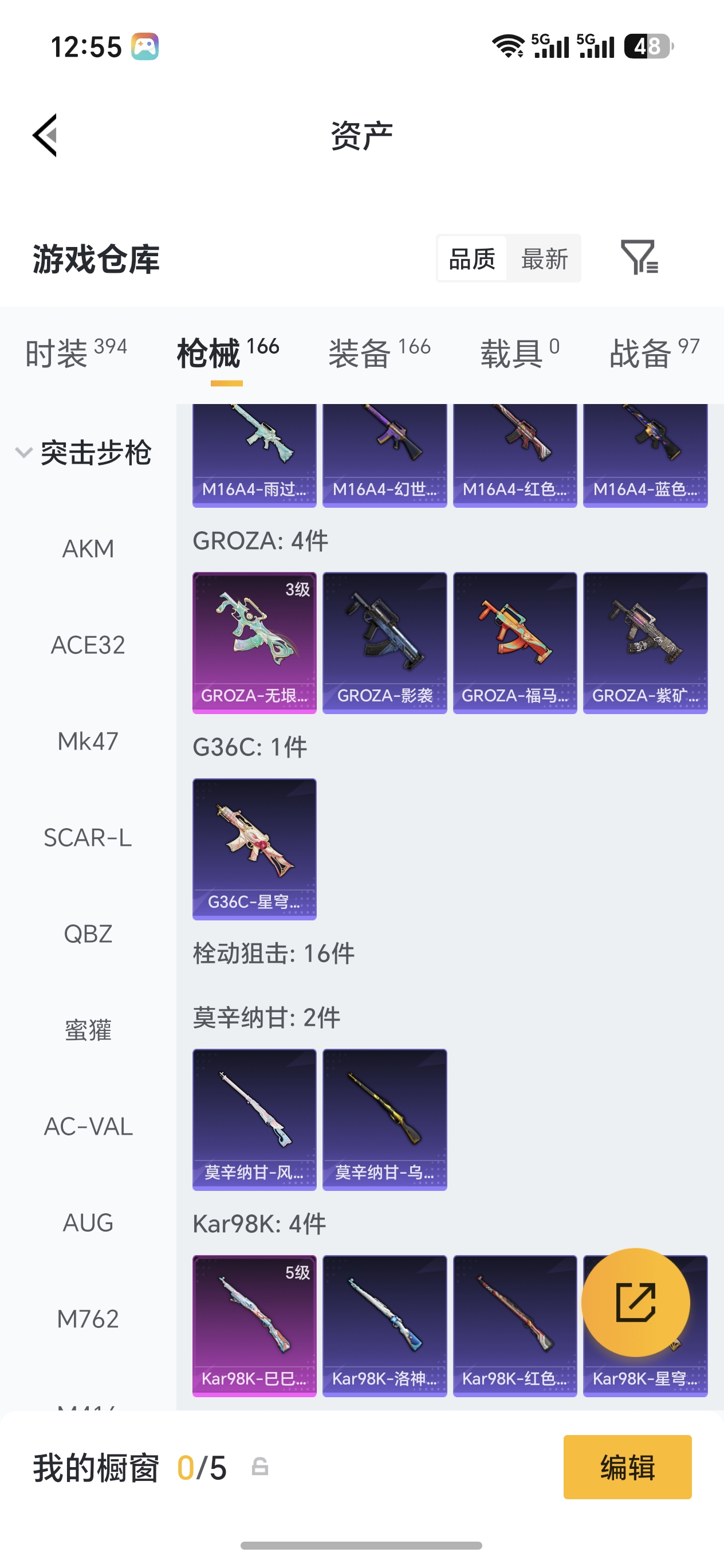724x1568 pixels.
Task: Go back using the top-left arrow
Action: [46, 135]
